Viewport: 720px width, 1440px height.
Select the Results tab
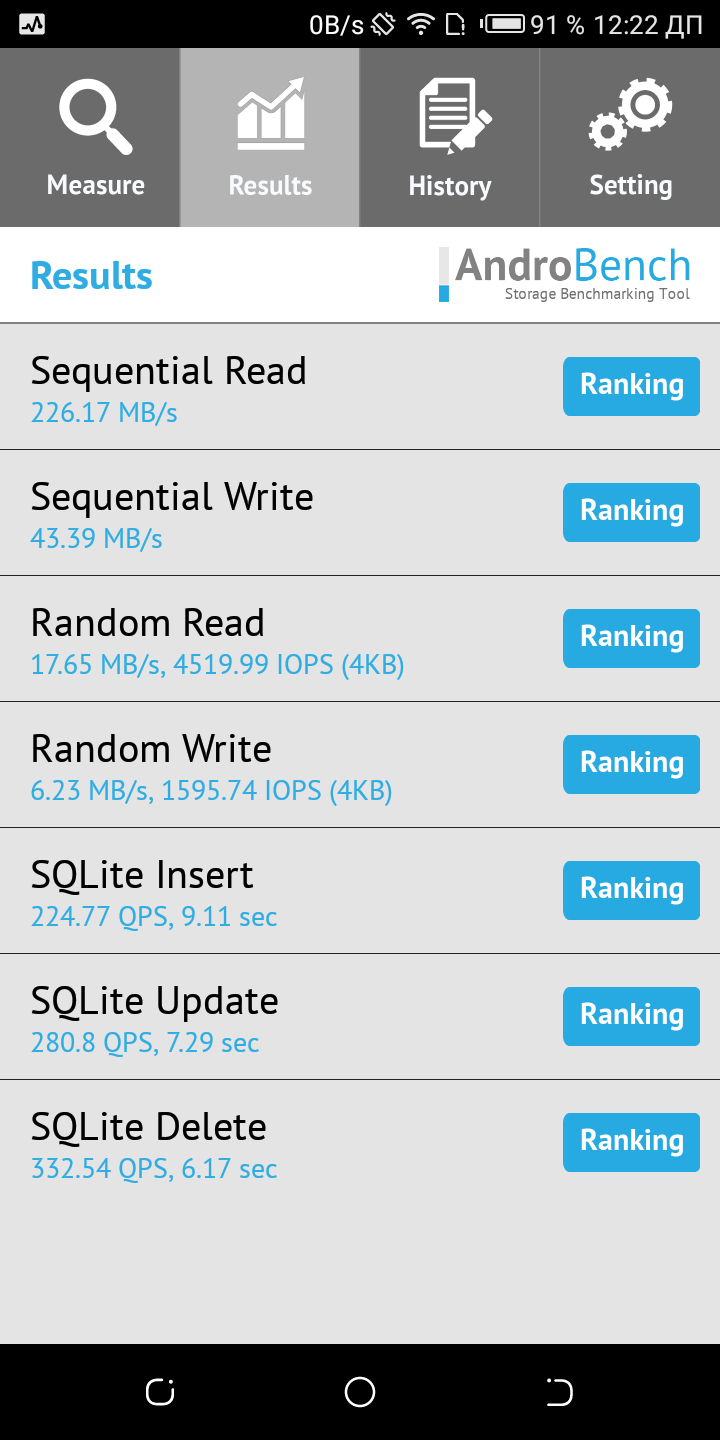point(270,138)
